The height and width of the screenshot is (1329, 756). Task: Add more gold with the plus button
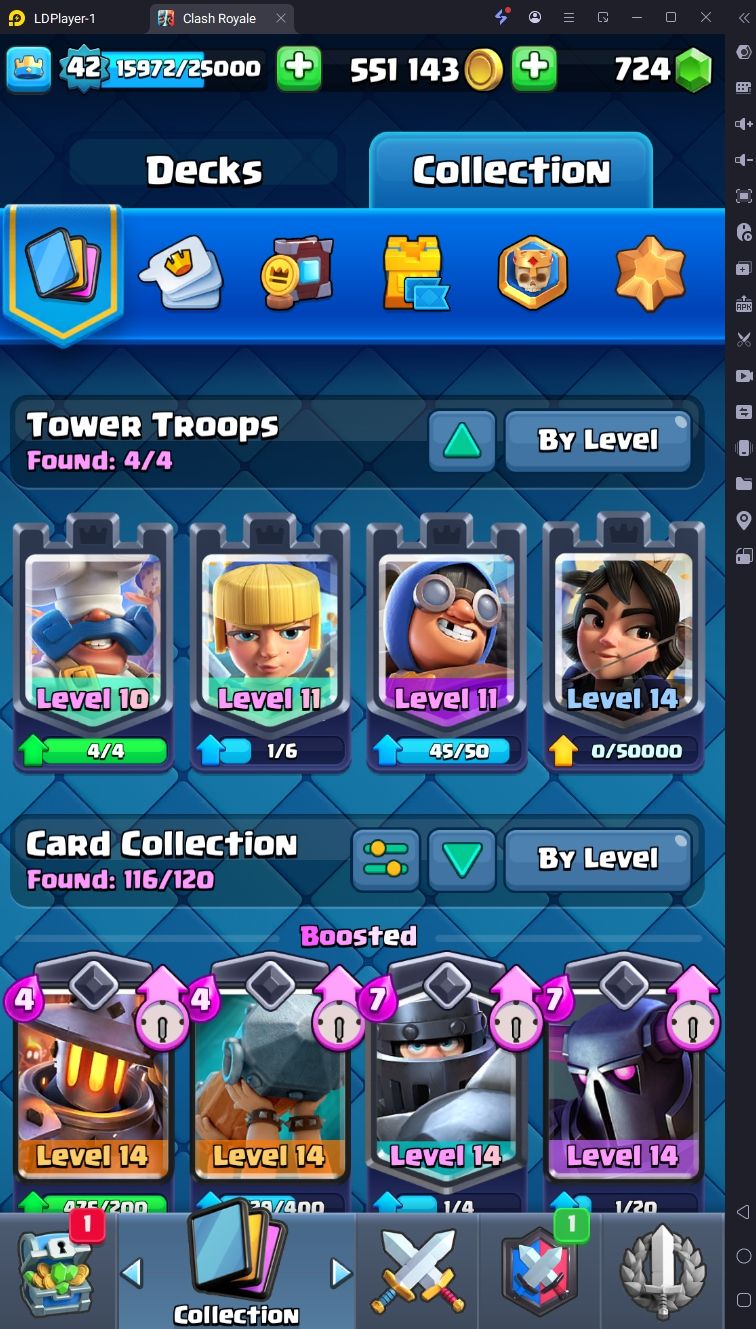535,68
